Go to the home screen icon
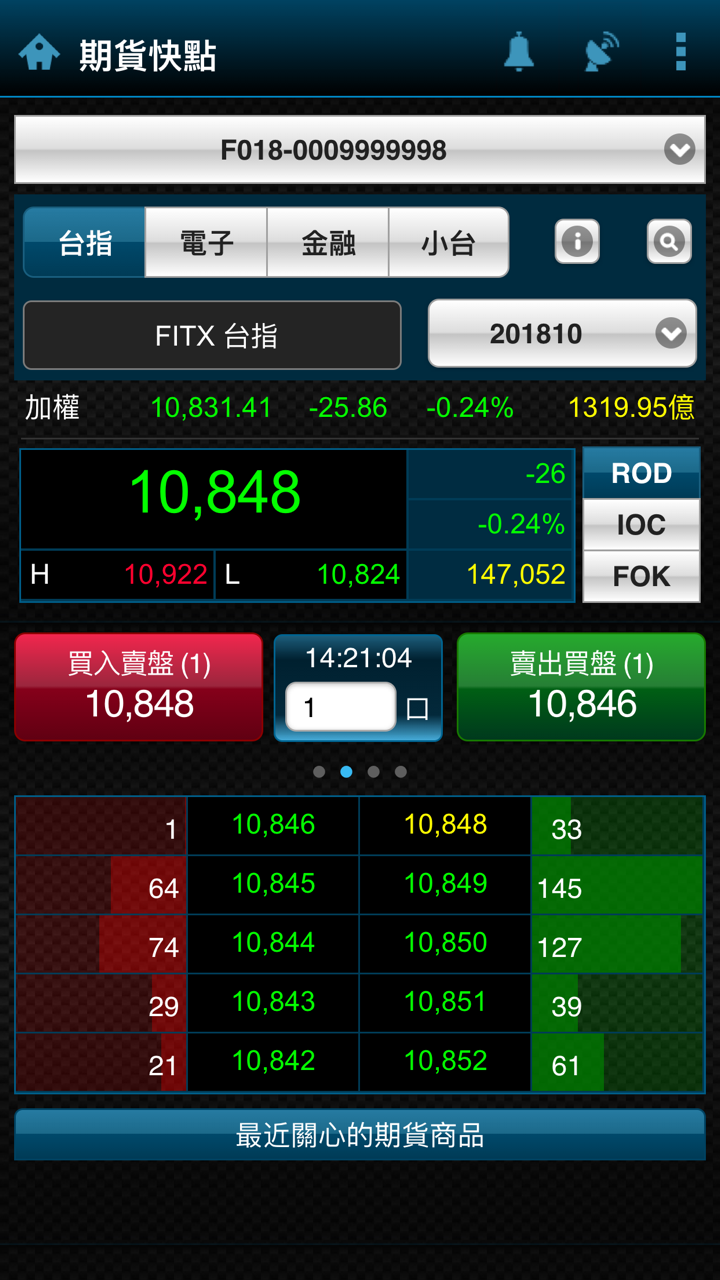 pos(39,52)
